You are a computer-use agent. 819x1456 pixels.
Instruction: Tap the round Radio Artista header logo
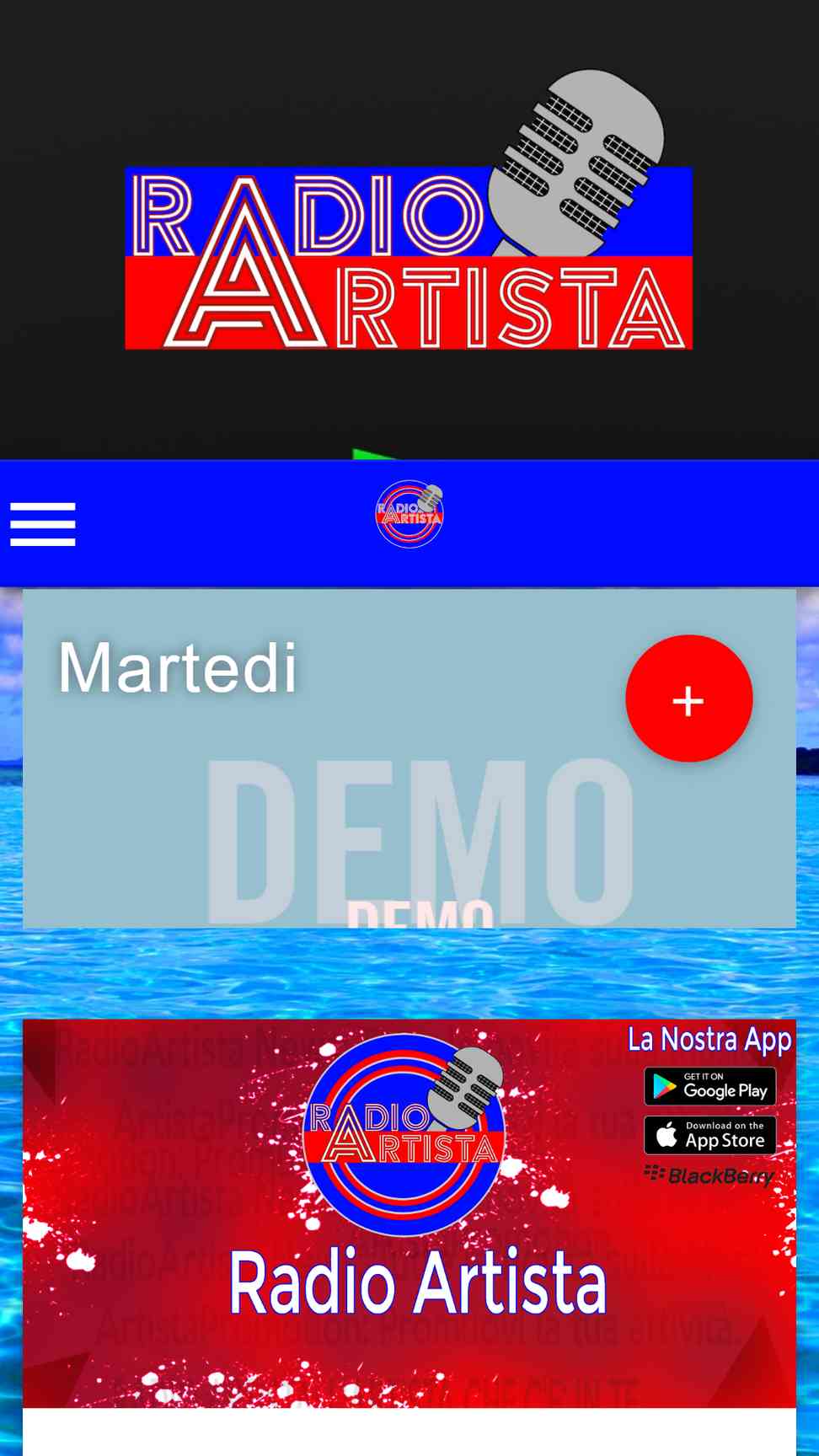[409, 514]
